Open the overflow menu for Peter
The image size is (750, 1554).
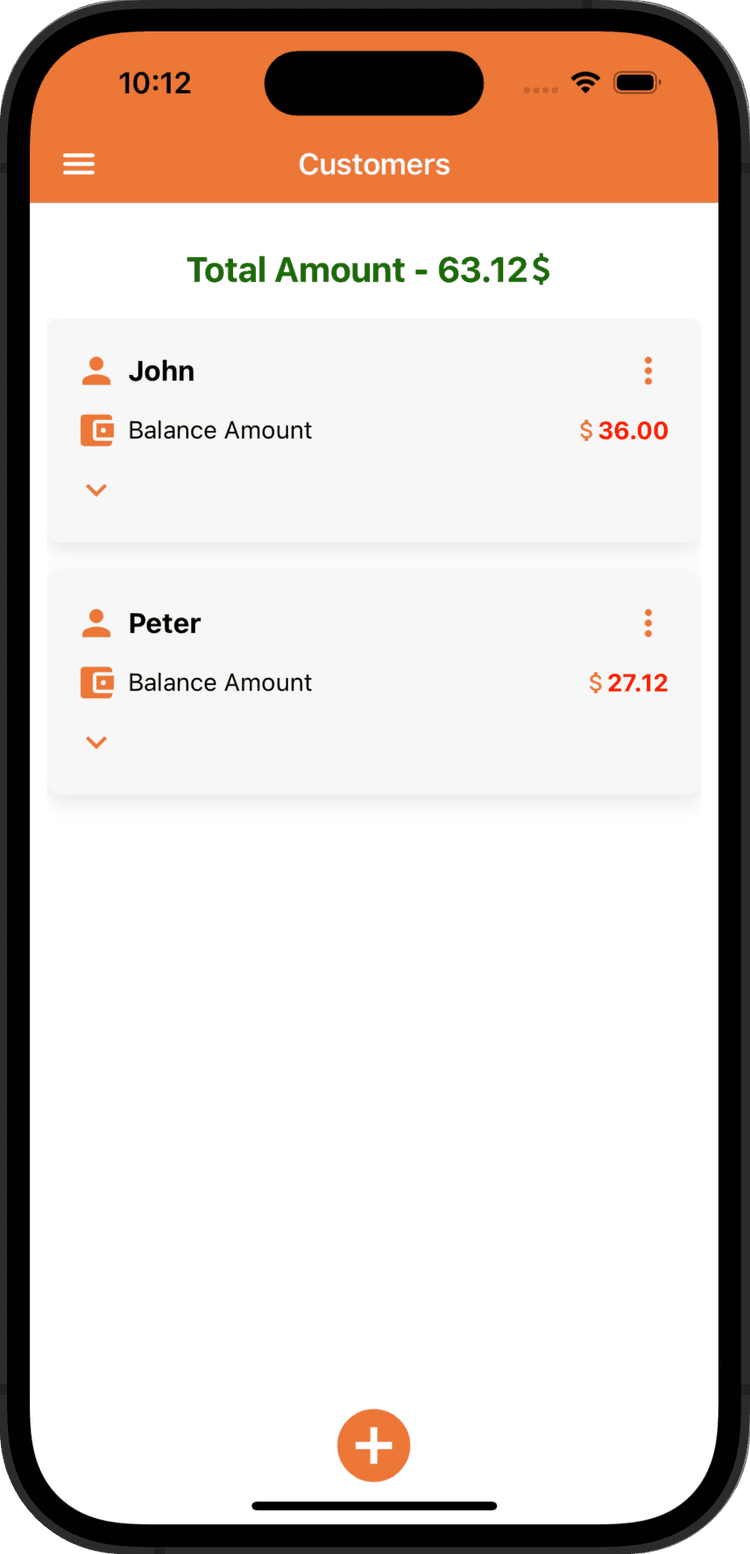[648, 623]
